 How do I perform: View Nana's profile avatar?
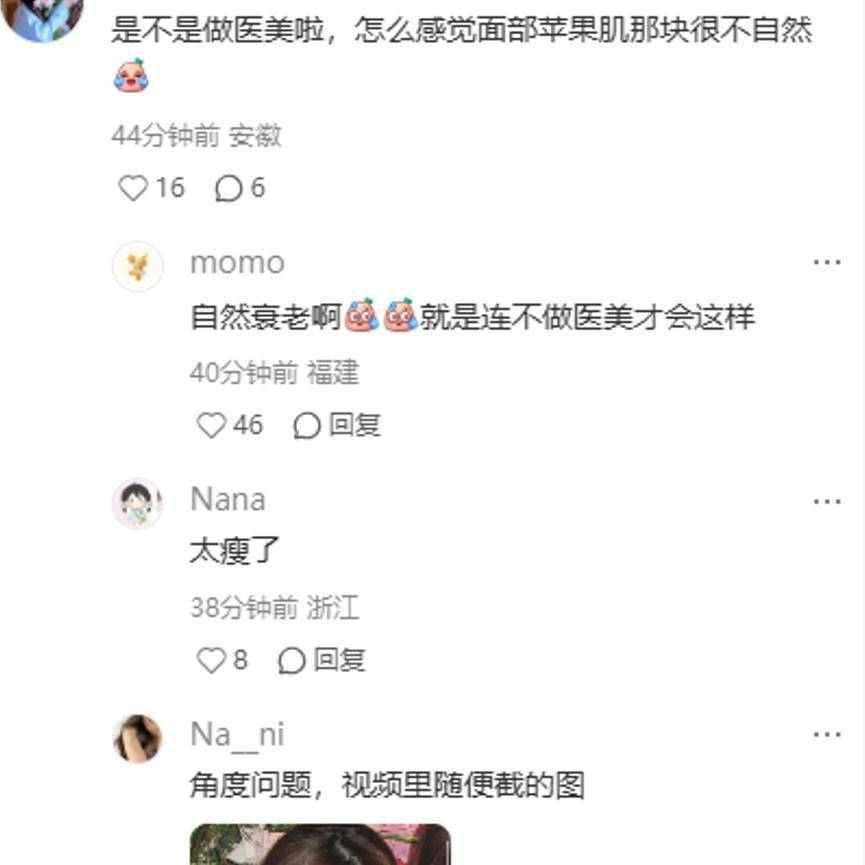[x=137, y=503]
